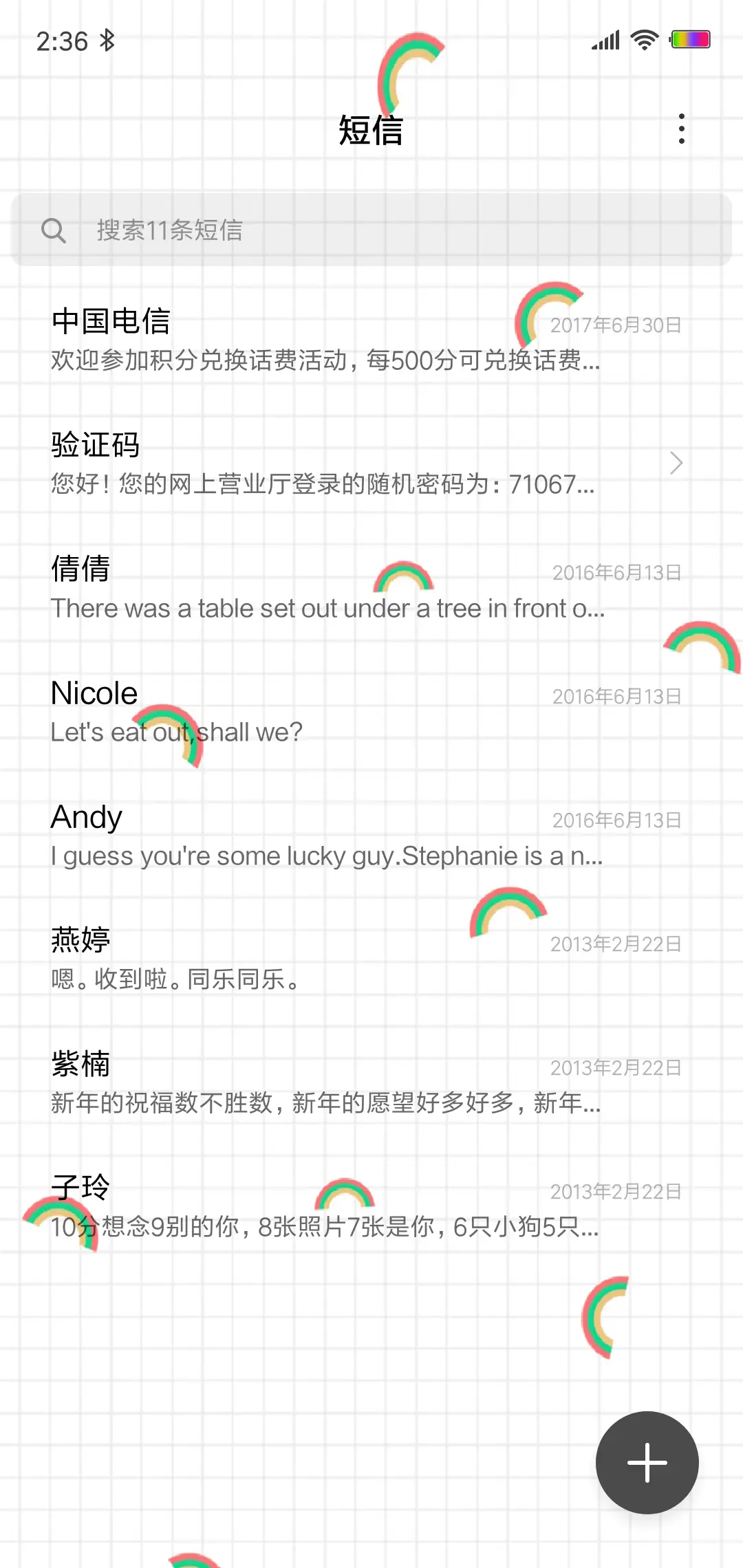Open Nicole's message thread
Viewport: 743px width, 1568px height.
click(275, 712)
